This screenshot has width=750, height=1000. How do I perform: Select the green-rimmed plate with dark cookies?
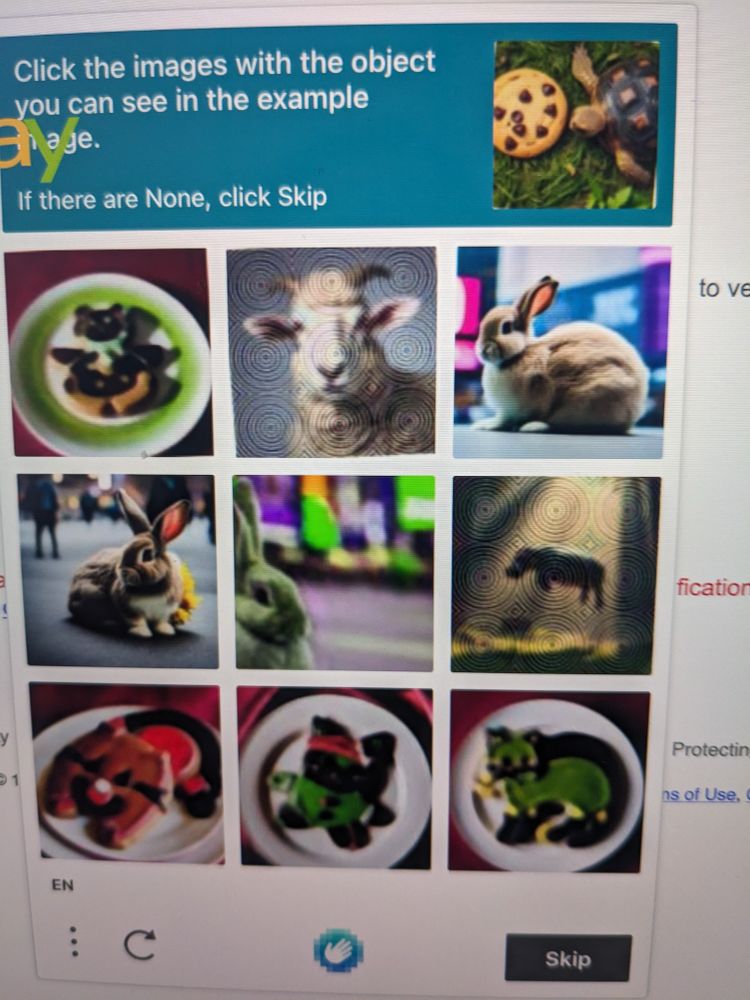pos(109,352)
